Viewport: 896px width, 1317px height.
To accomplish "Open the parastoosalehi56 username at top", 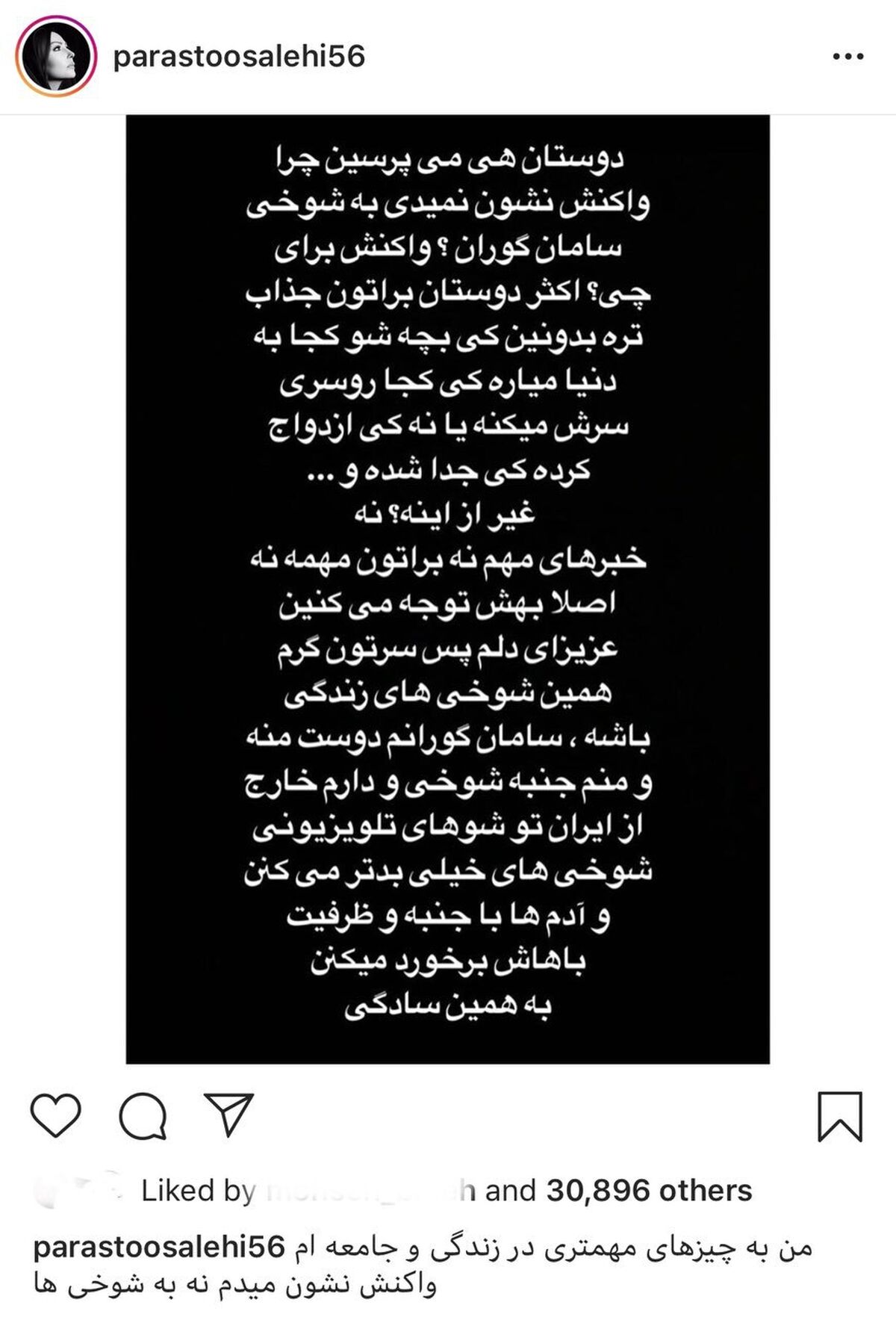I will pyautogui.click(x=239, y=57).
